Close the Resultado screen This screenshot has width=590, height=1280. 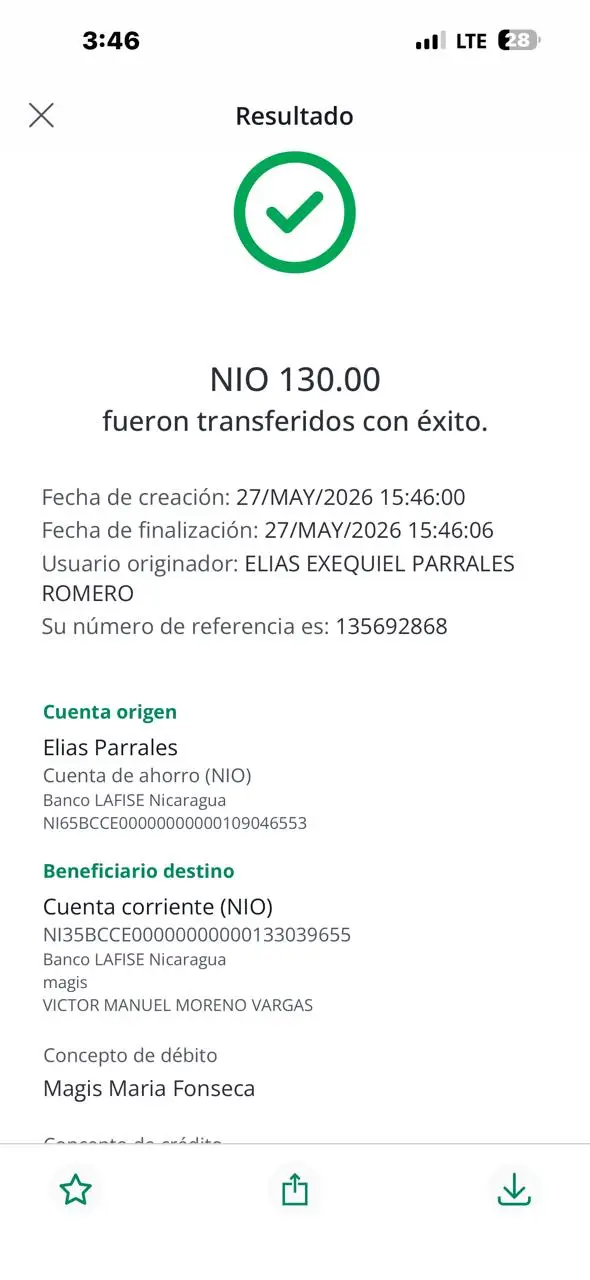(41, 115)
